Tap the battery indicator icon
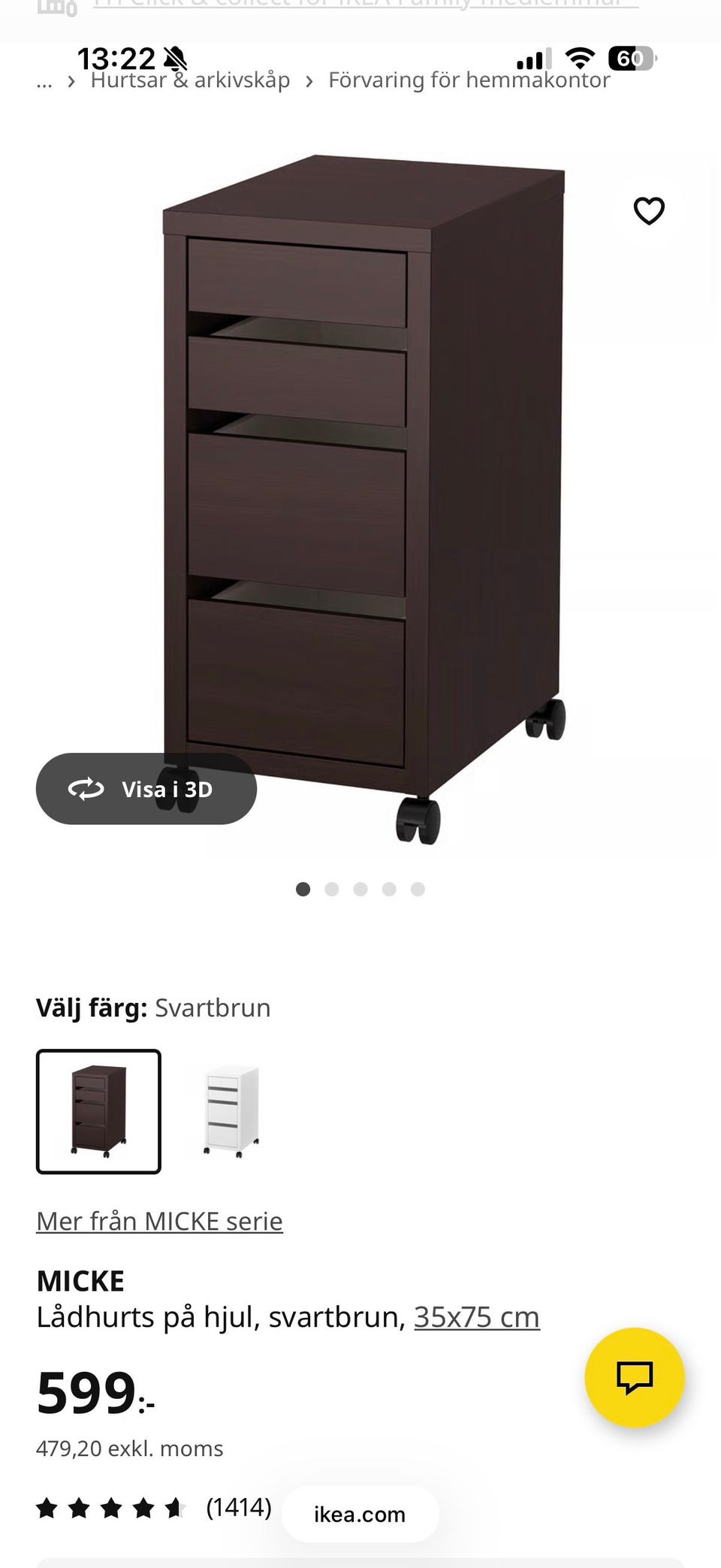This screenshot has height=1568, width=721. click(632, 56)
